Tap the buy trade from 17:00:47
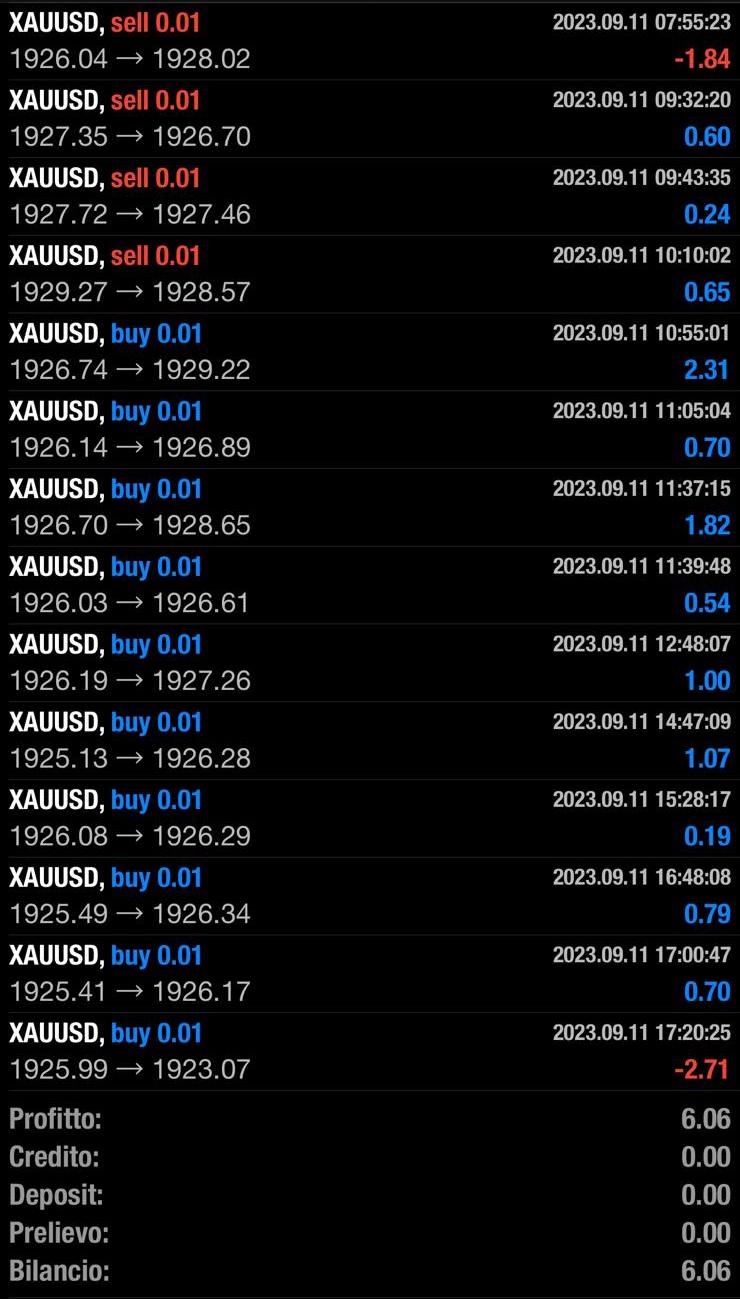This screenshot has width=740, height=1299. pyautogui.click(x=370, y=974)
